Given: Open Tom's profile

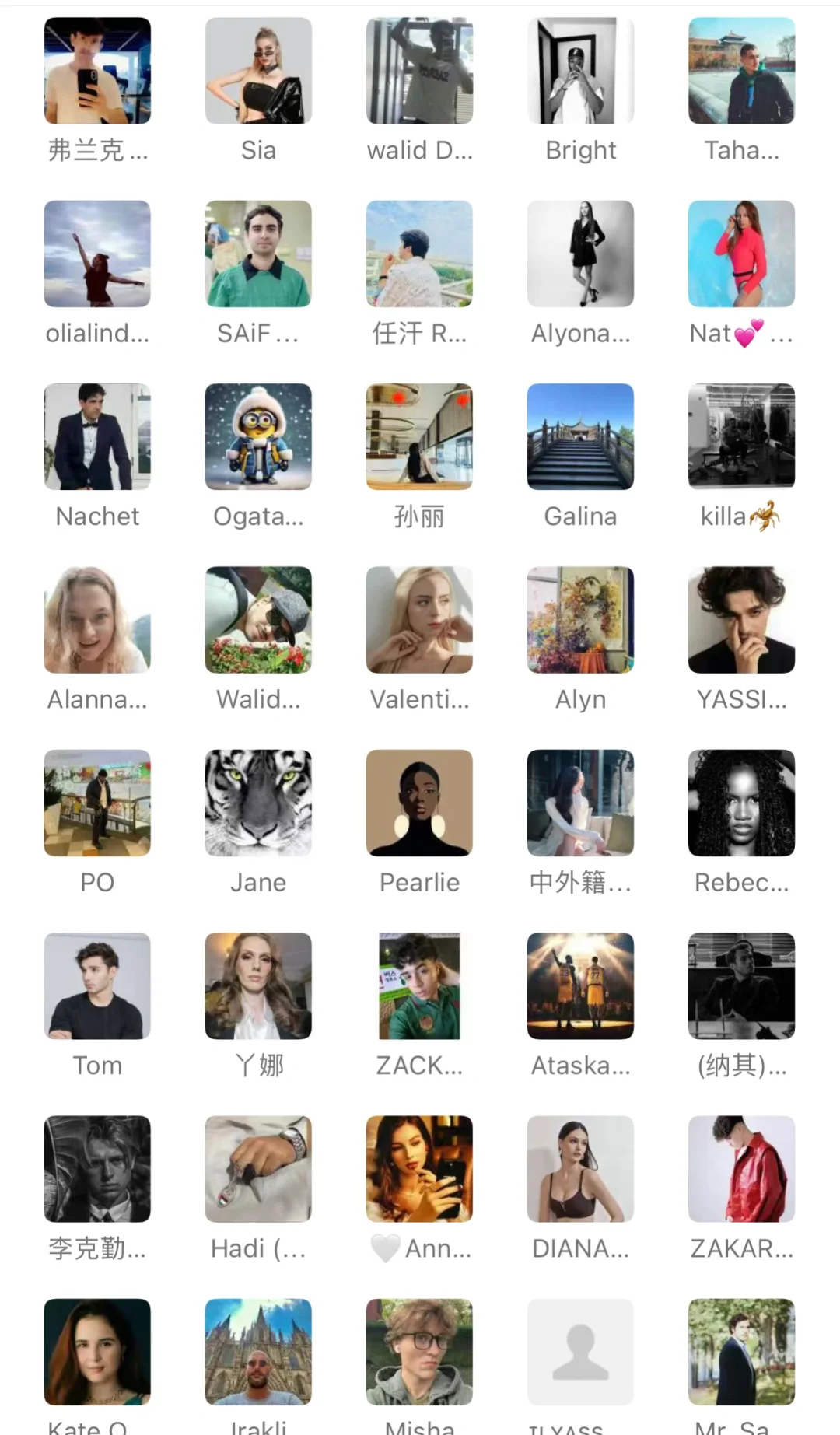Looking at the screenshot, I should coord(97,985).
